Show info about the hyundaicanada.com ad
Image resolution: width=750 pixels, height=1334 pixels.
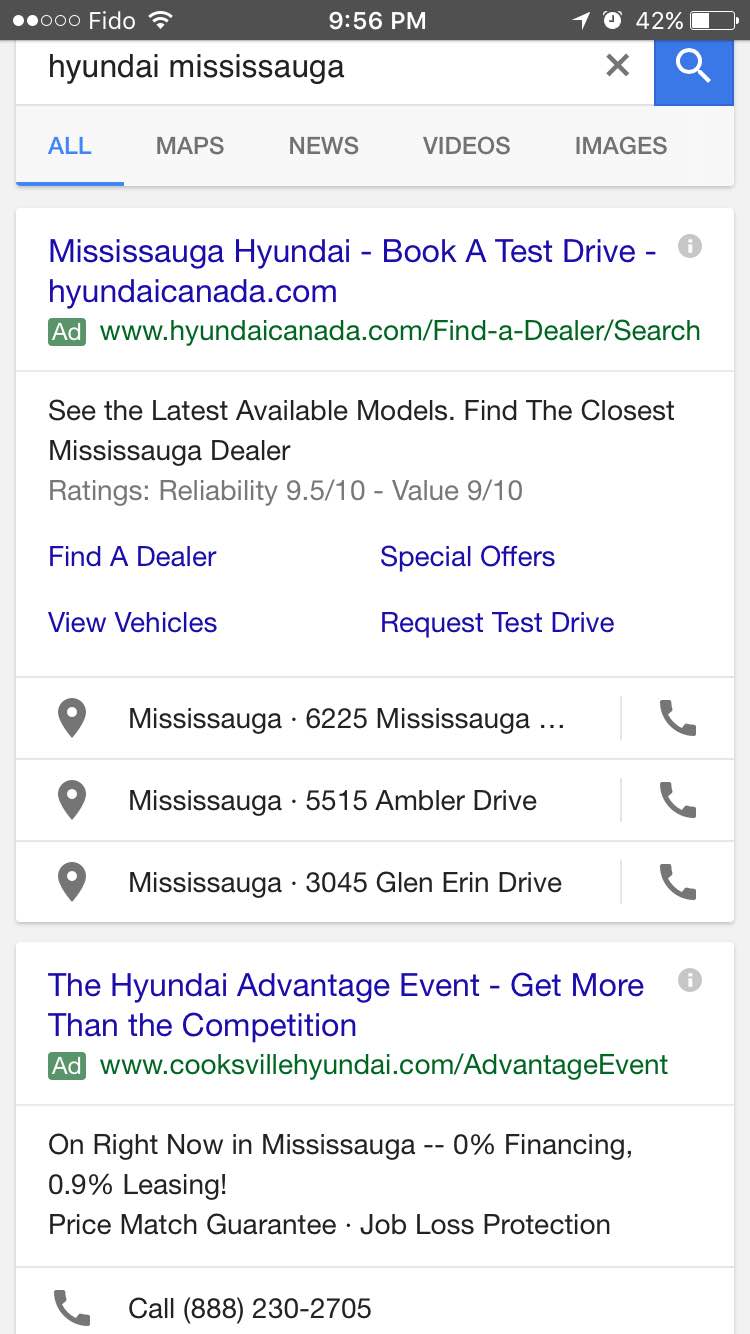[689, 246]
